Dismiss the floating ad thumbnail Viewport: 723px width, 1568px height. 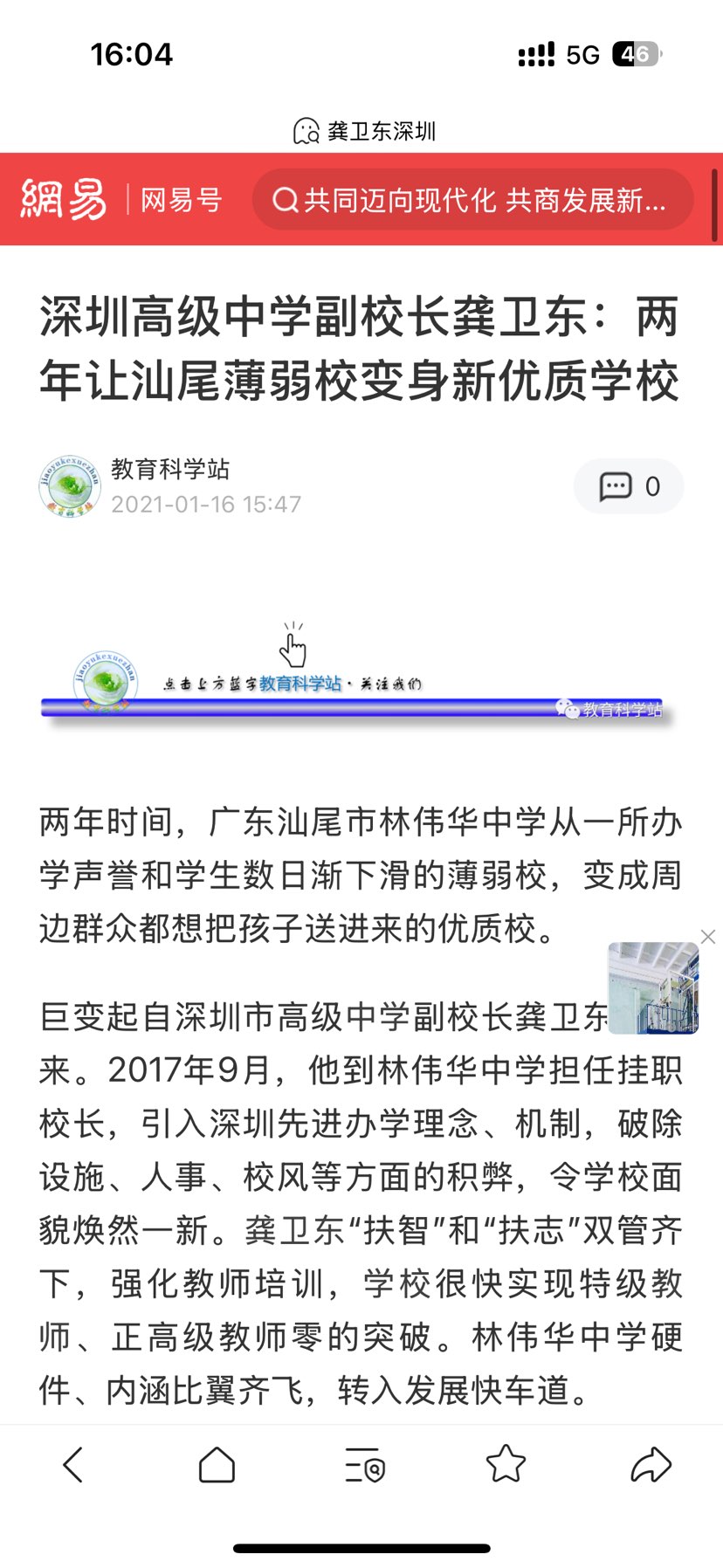click(x=708, y=937)
